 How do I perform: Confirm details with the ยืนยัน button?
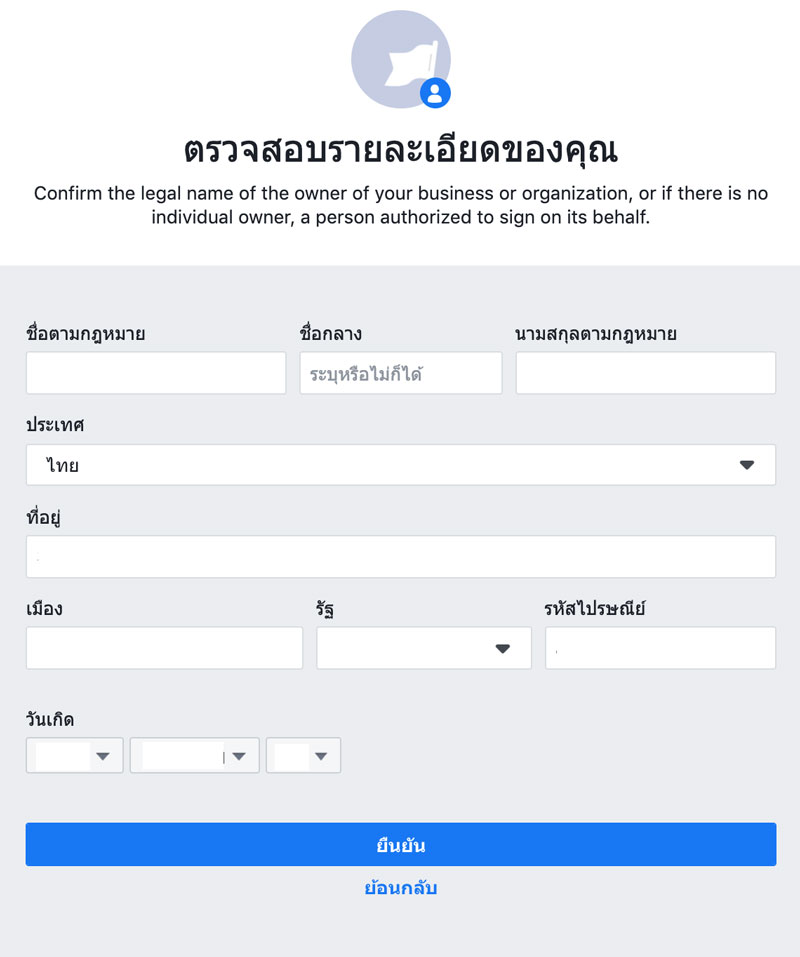[400, 845]
